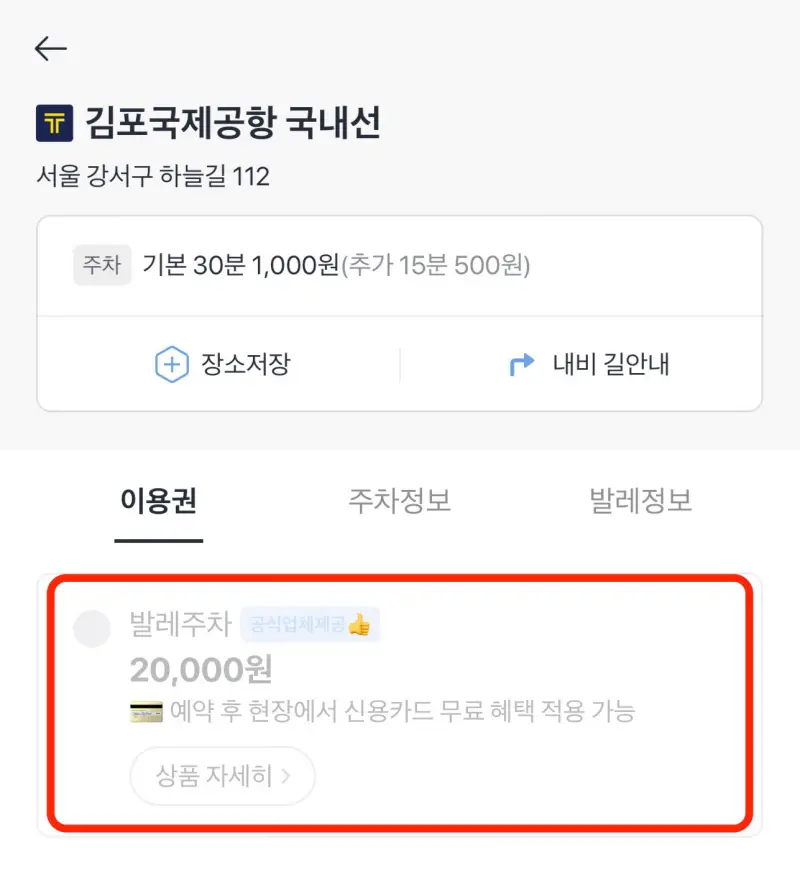Tap the underline indicator beneath 이용권

click(158, 539)
